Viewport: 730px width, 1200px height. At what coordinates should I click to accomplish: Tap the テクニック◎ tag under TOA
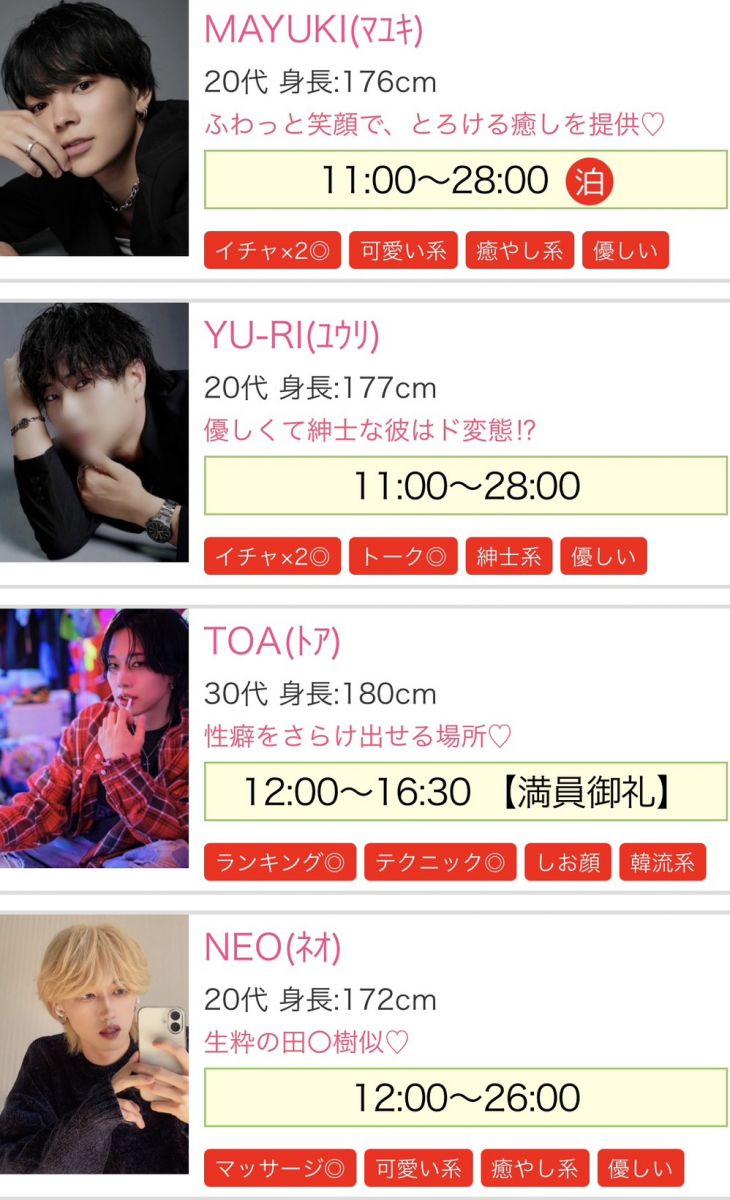(440, 862)
